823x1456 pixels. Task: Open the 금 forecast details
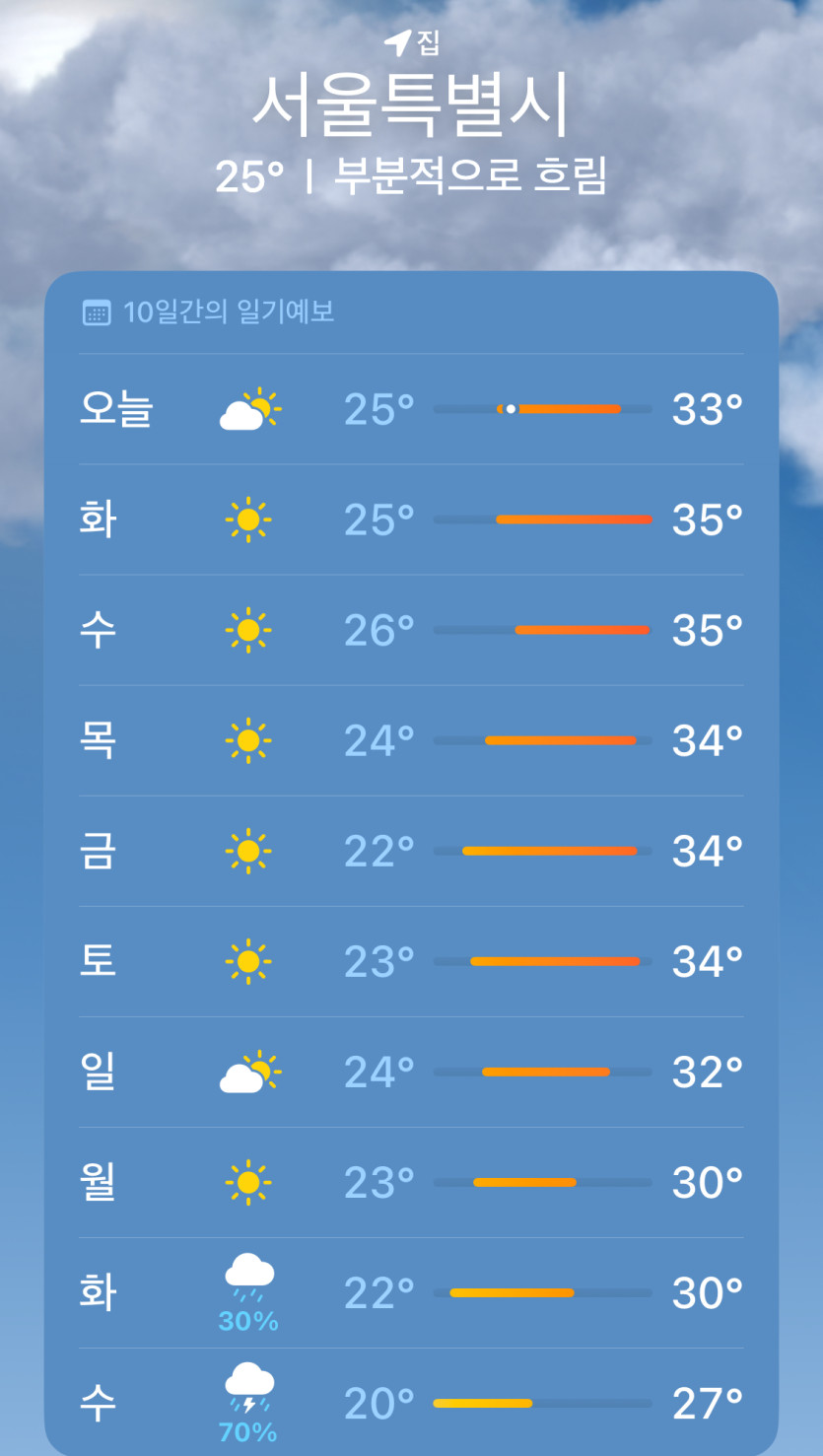(x=410, y=851)
